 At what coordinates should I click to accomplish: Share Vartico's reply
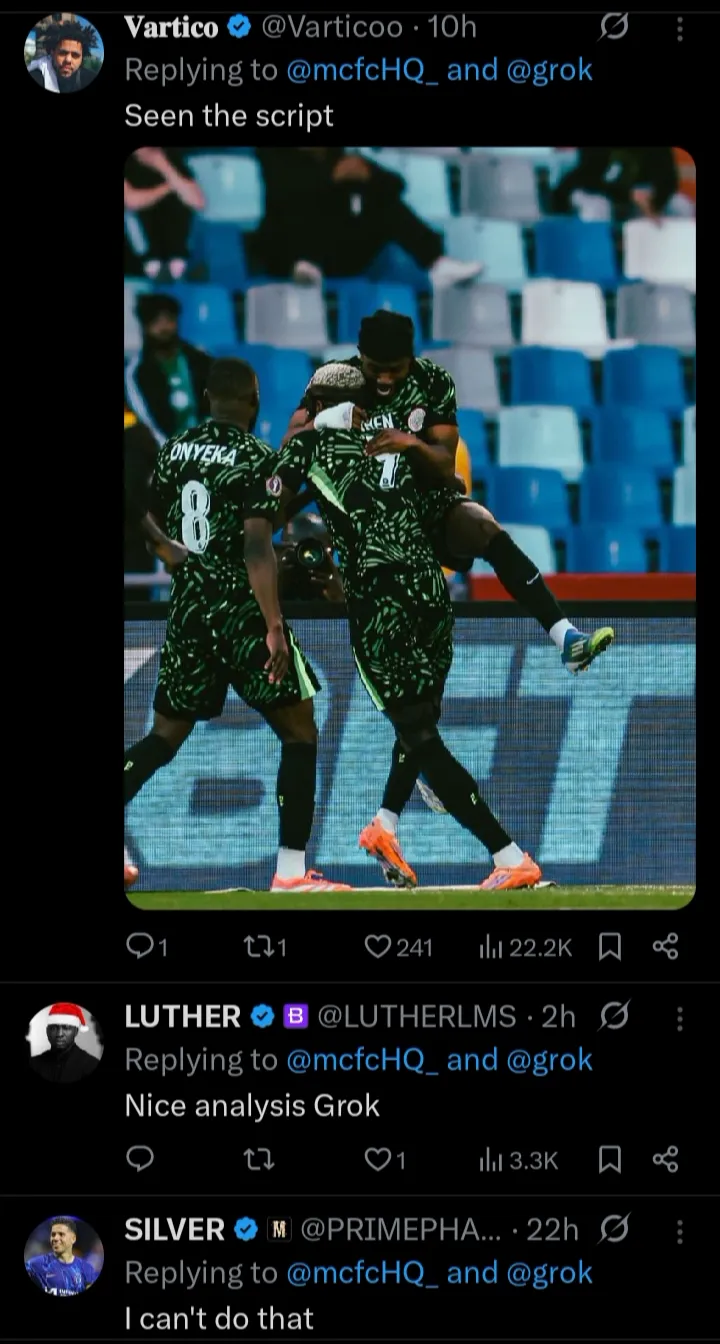(x=665, y=946)
